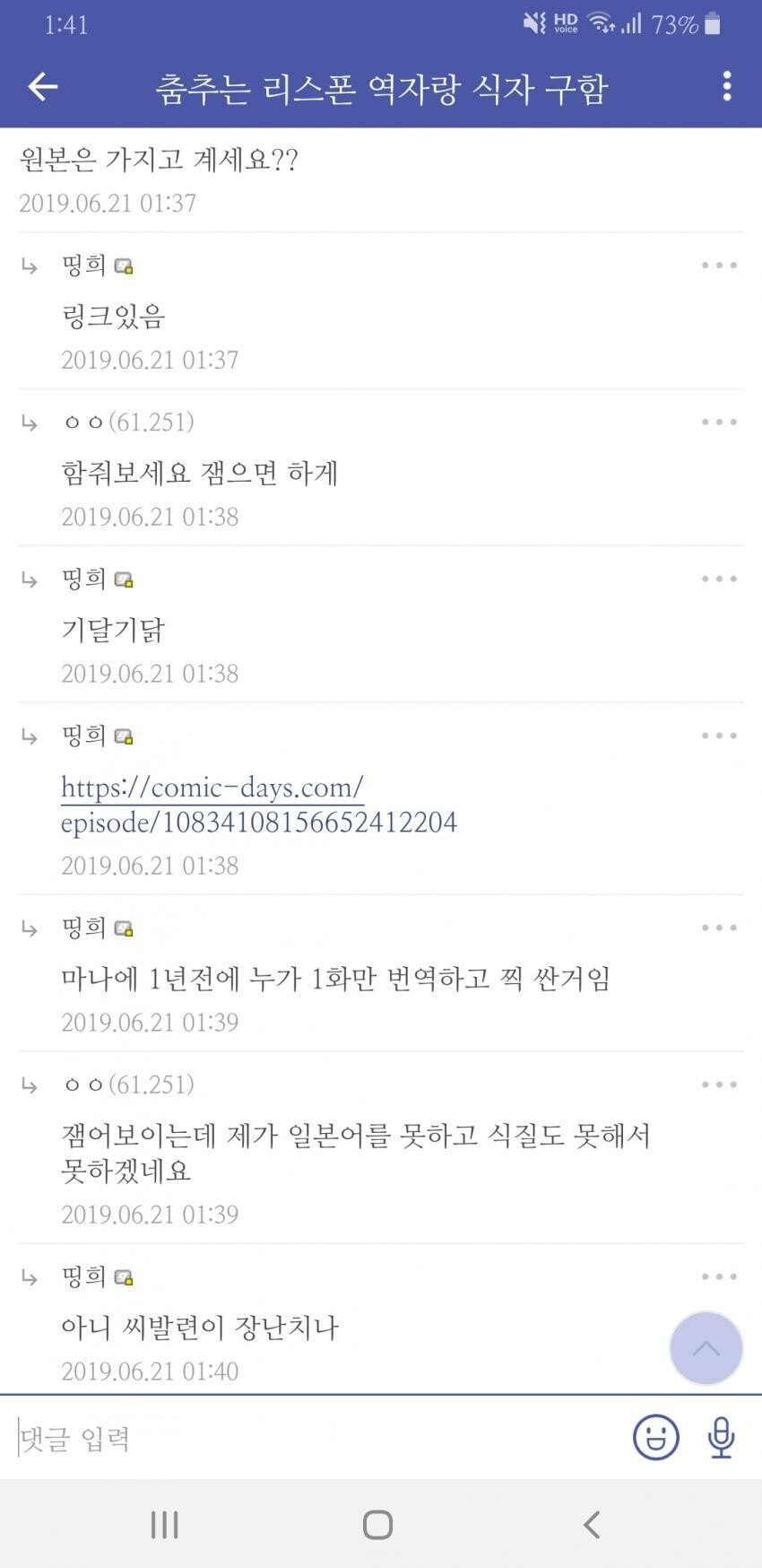The width and height of the screenshot is (762, 1568).
Task: Start voice input with the microphone
Action: [x=722, y=1438]
